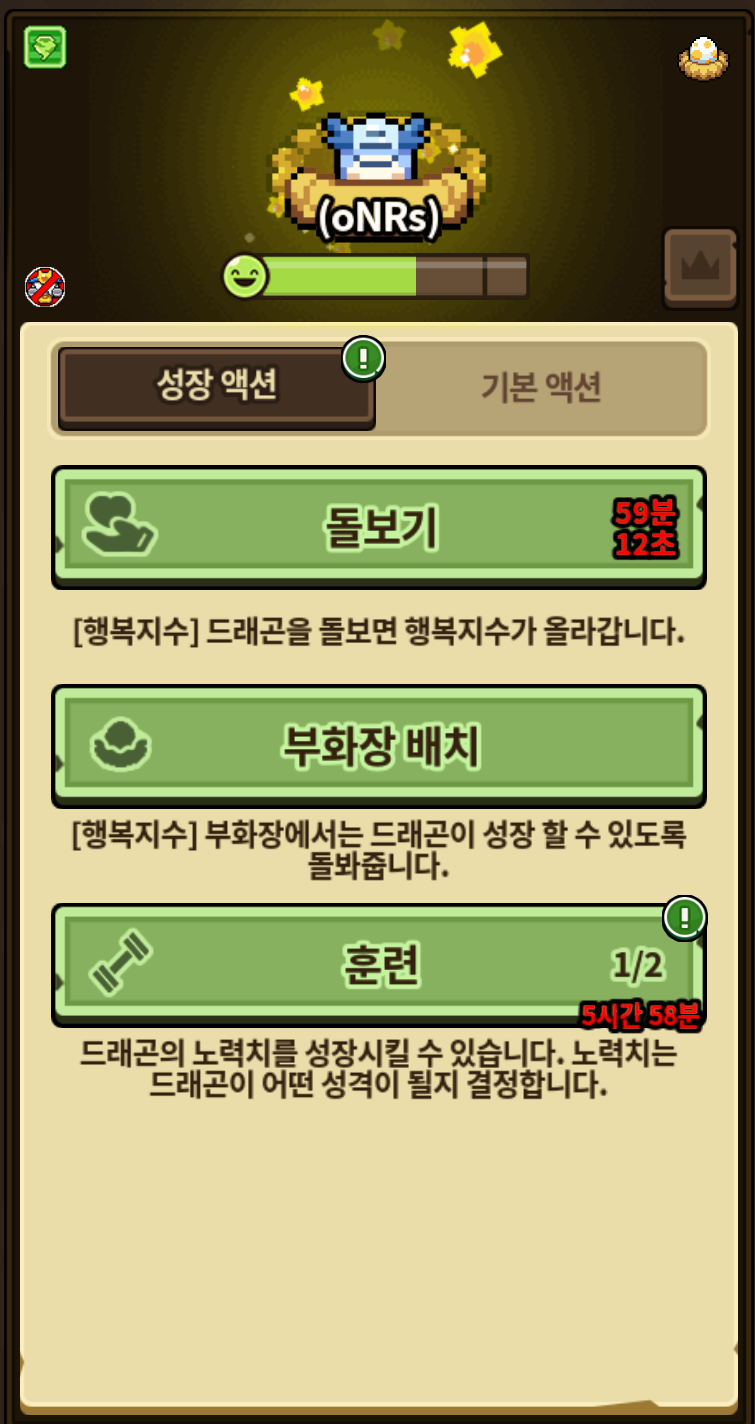755x1424 pixels.
Task: Choose 부화장 배치 to place in hatchery
Action: coord(379,745)
